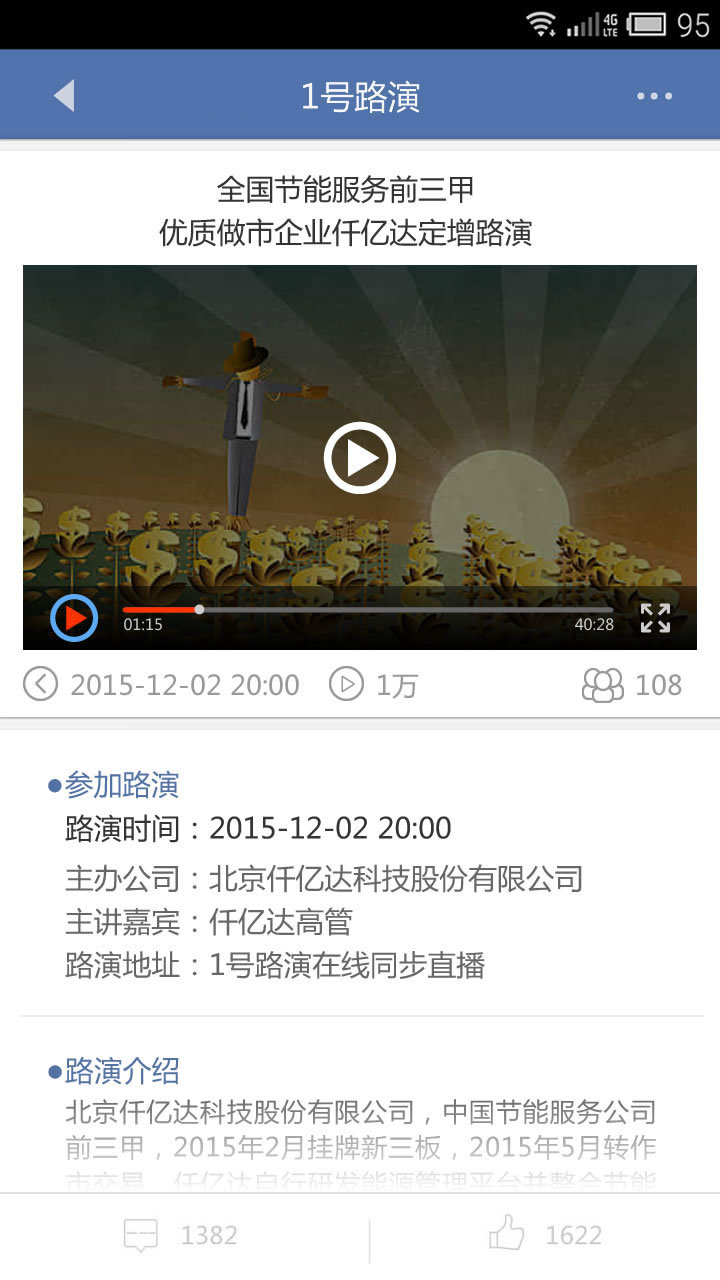Open the 参加路演 section link

point(122,786)
